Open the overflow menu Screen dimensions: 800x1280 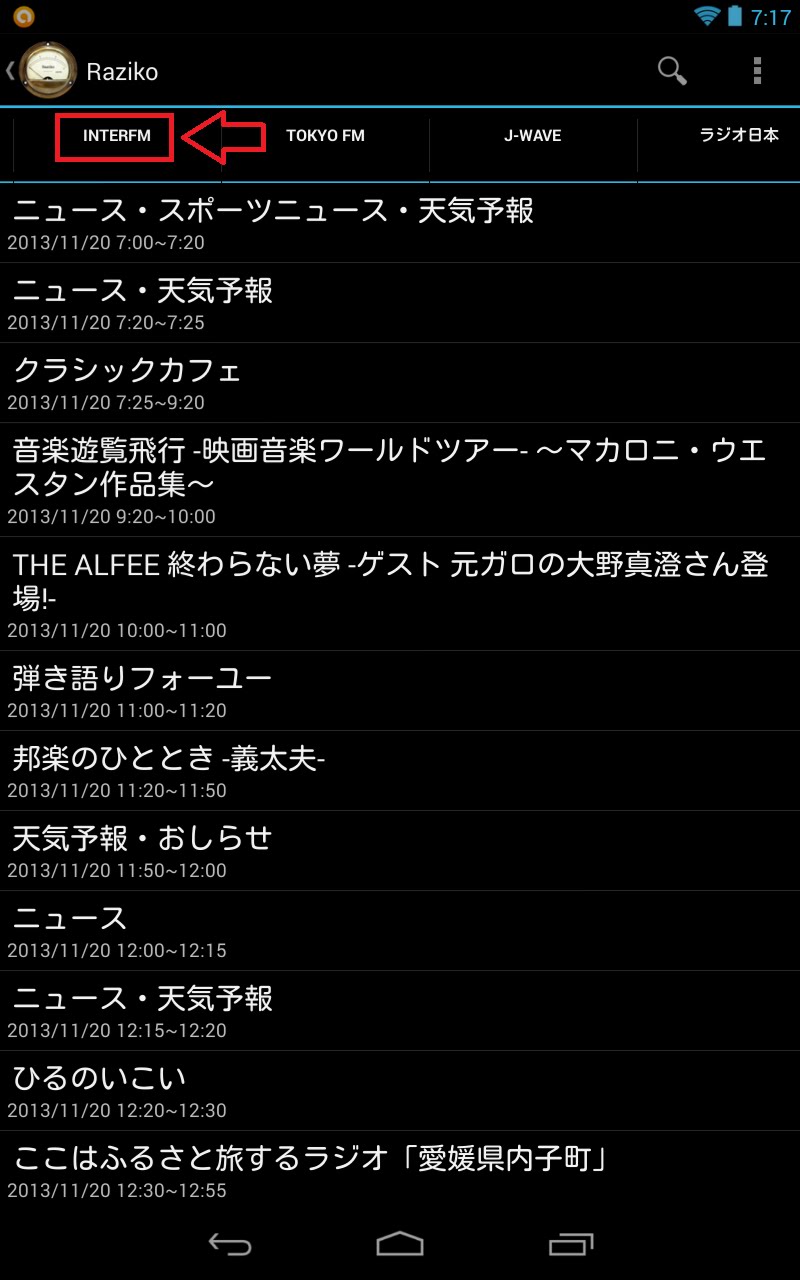757,71
